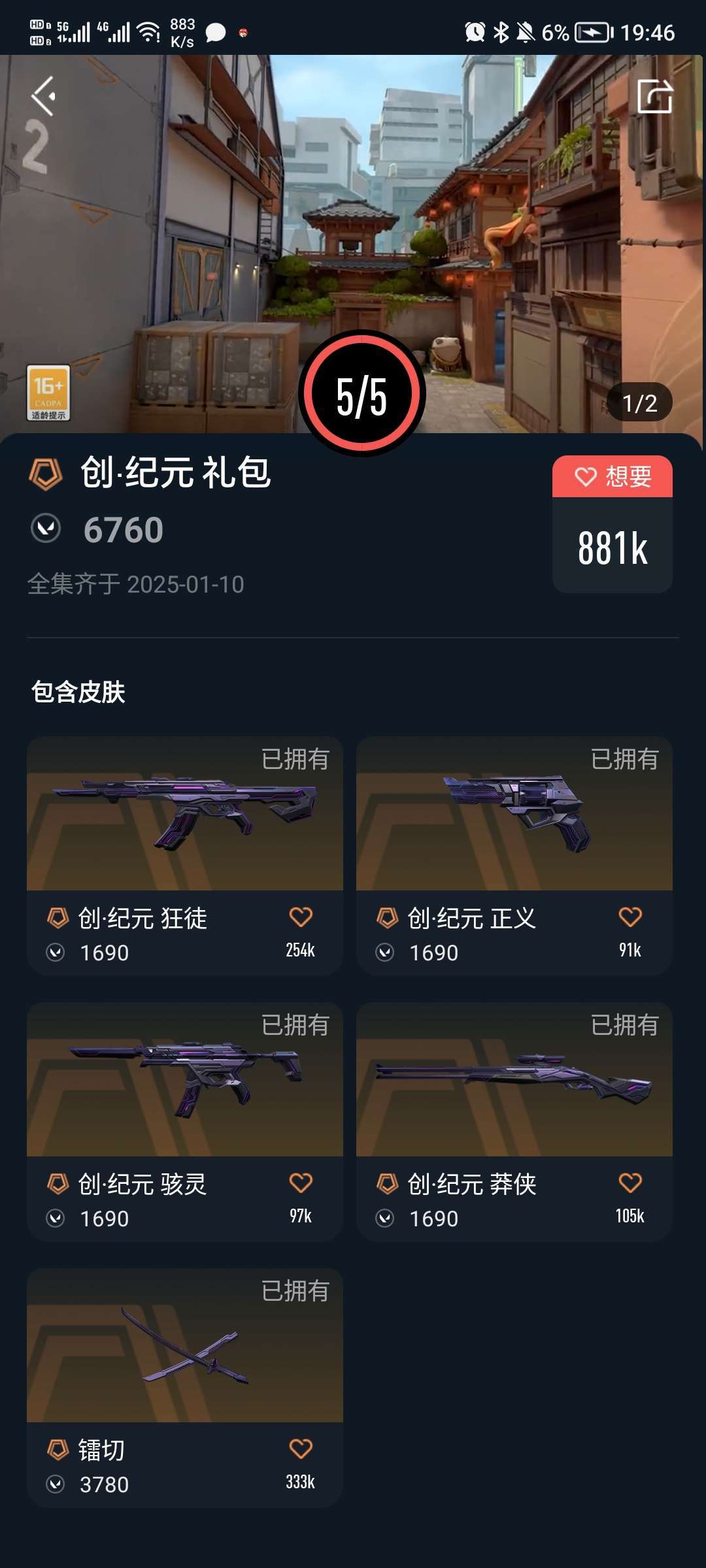Viewport: 706px width, 1568px height.
Task: Like the 创·纪元 狂徒 skin with the heart
Action: tap(301, 917)
